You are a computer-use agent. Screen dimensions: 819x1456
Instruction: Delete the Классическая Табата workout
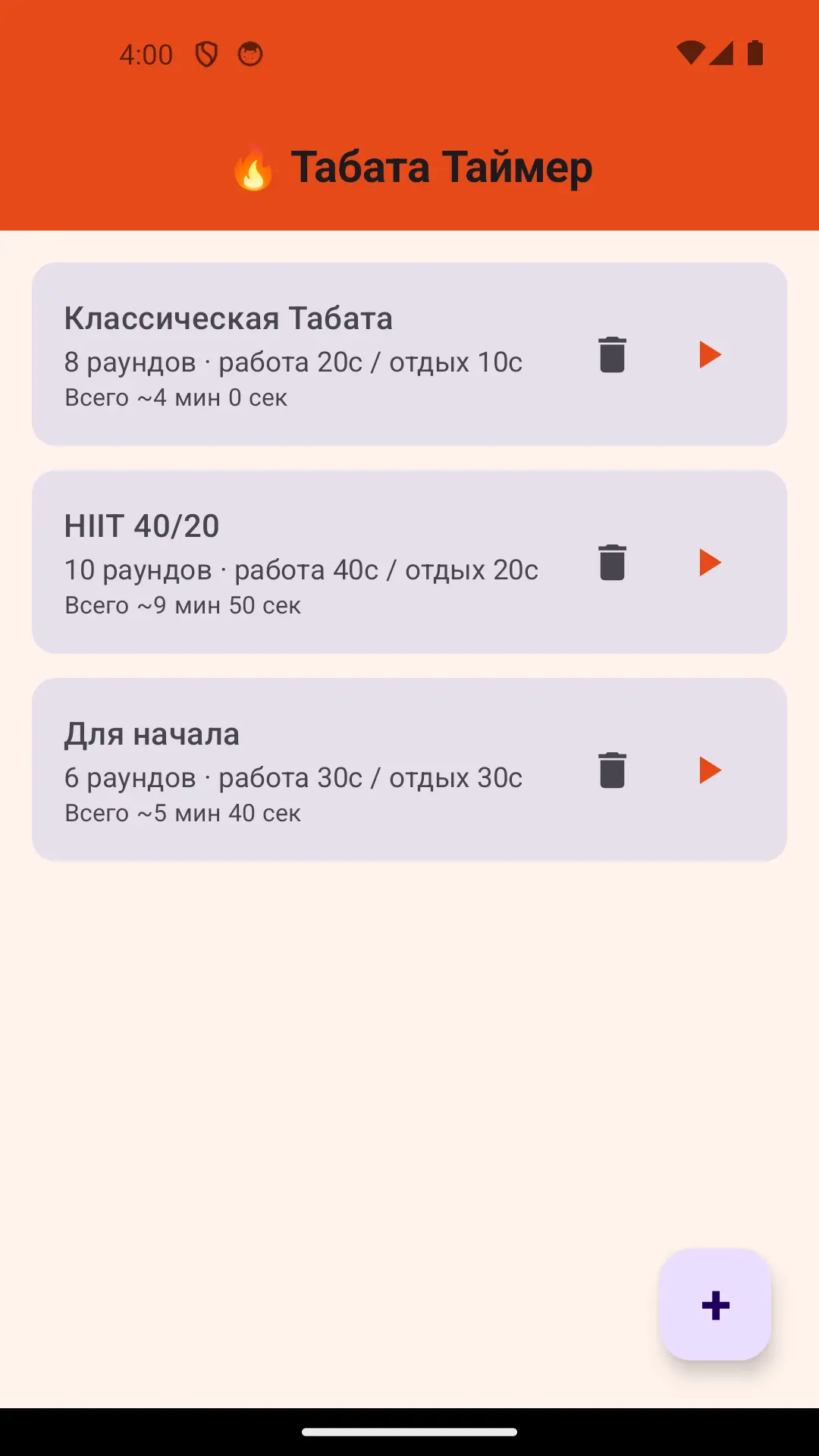click(612, 354)
